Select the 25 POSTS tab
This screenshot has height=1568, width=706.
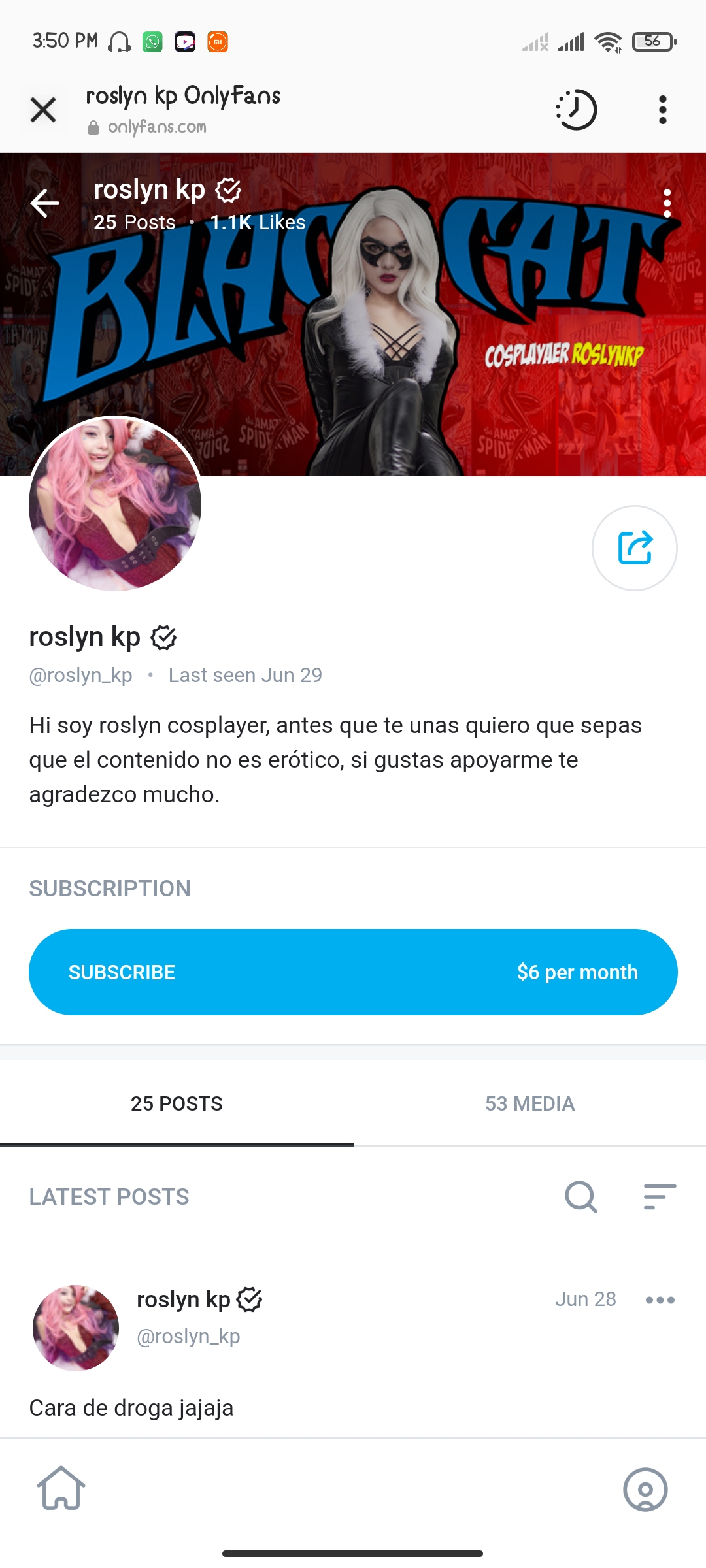tap(177, 1103)
